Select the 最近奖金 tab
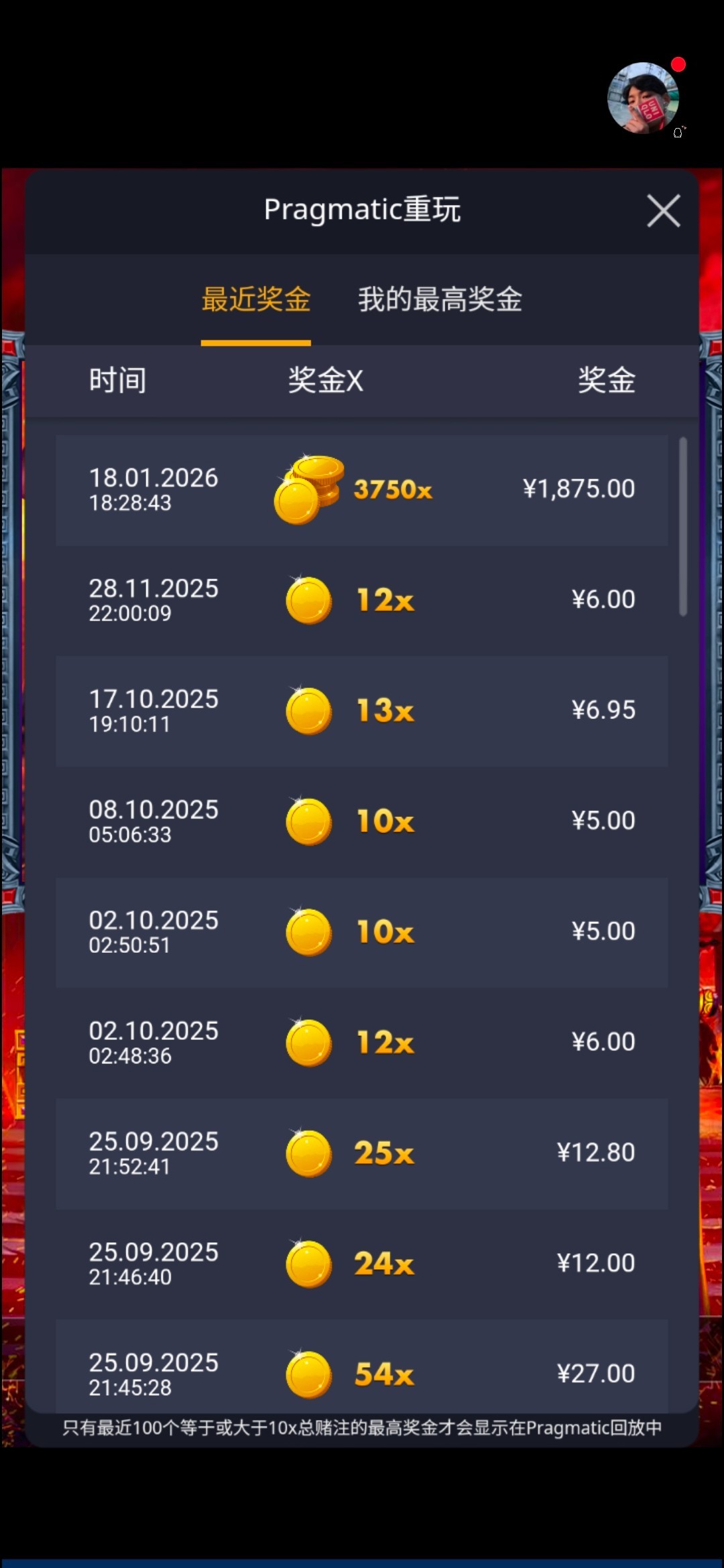 256,300
